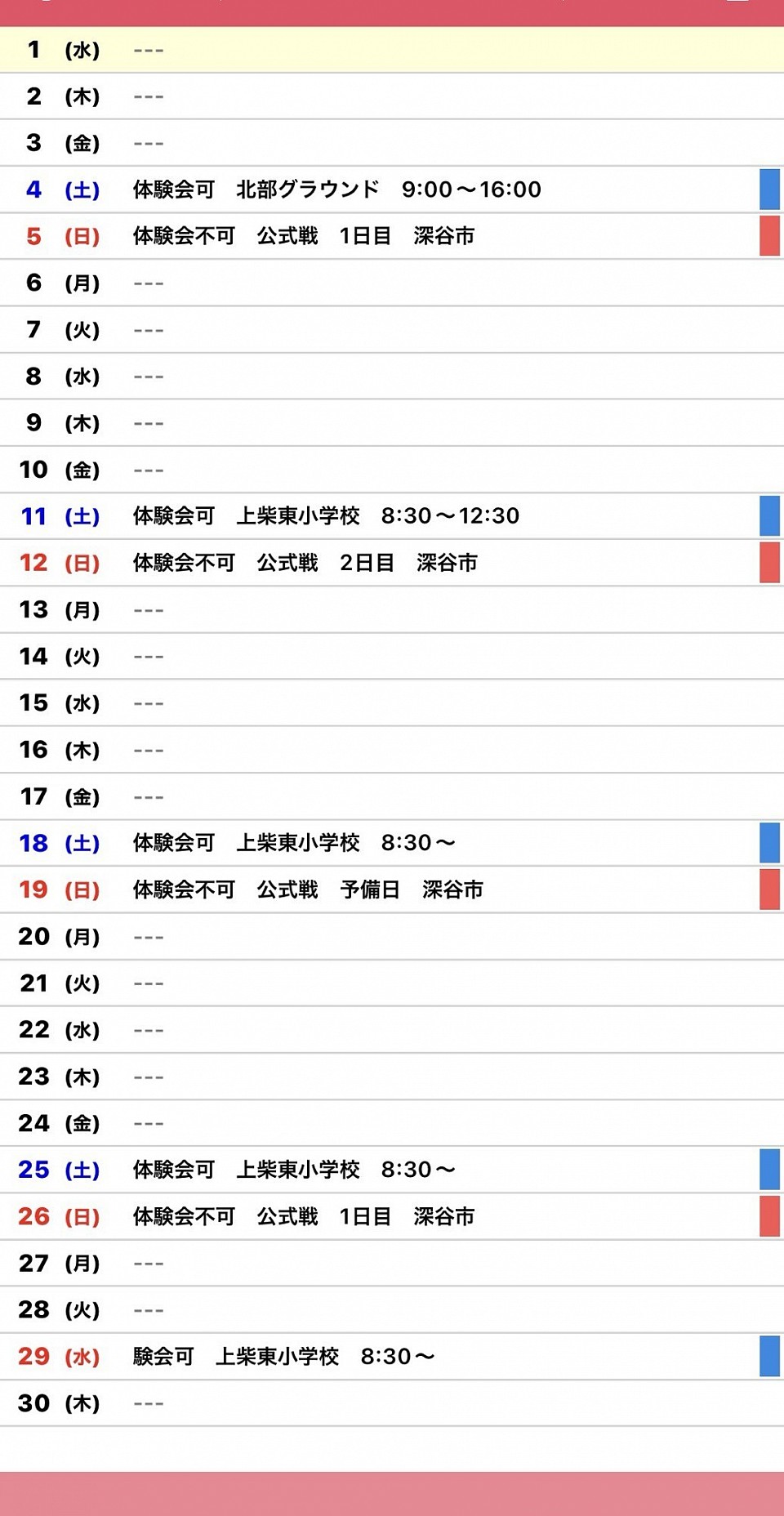Open the Wednesday 29th 上柴東小学校 event
Image resolution: width=784 pixels, height=1516 pixels.
click(x=283, y=1357)
